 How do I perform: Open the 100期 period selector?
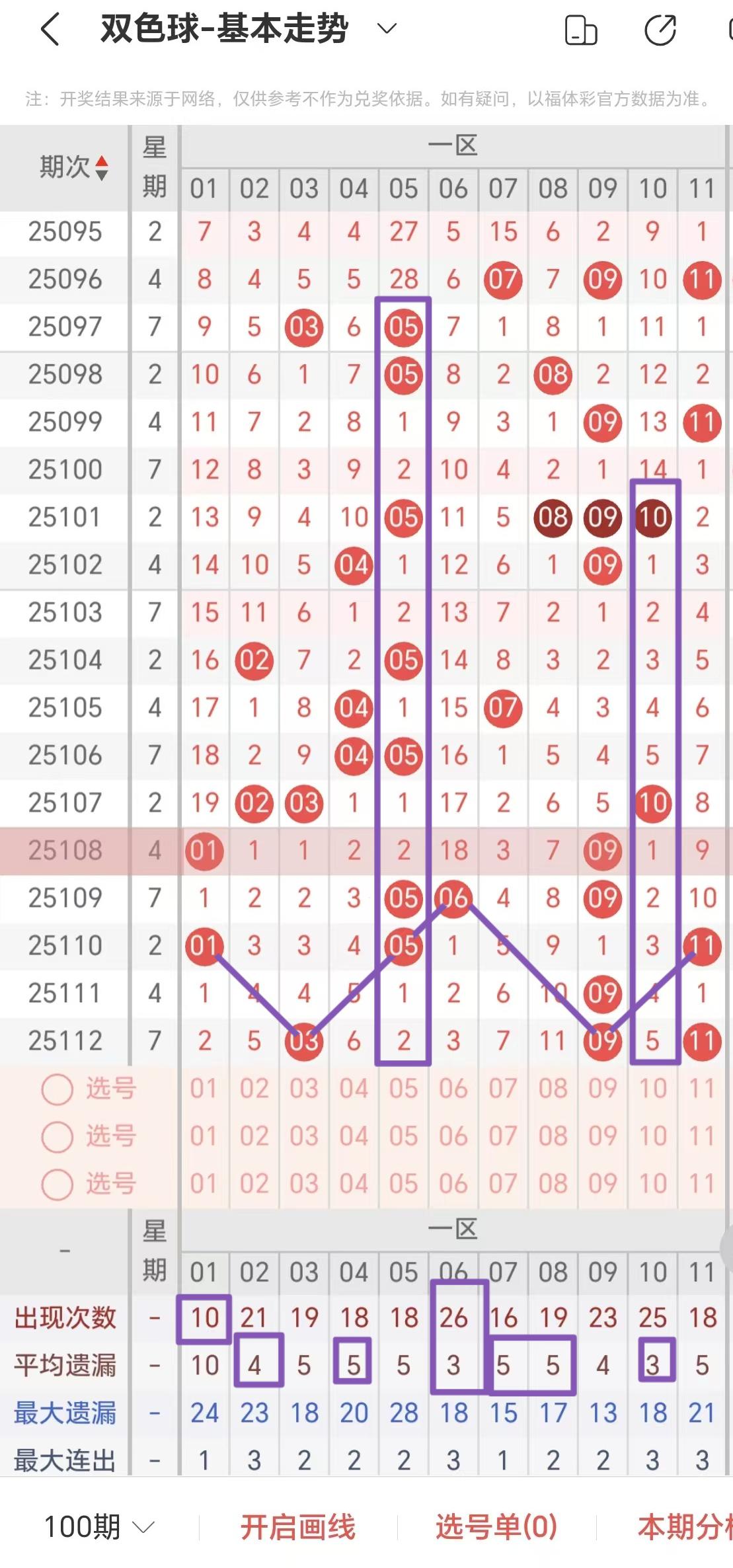99,1527
